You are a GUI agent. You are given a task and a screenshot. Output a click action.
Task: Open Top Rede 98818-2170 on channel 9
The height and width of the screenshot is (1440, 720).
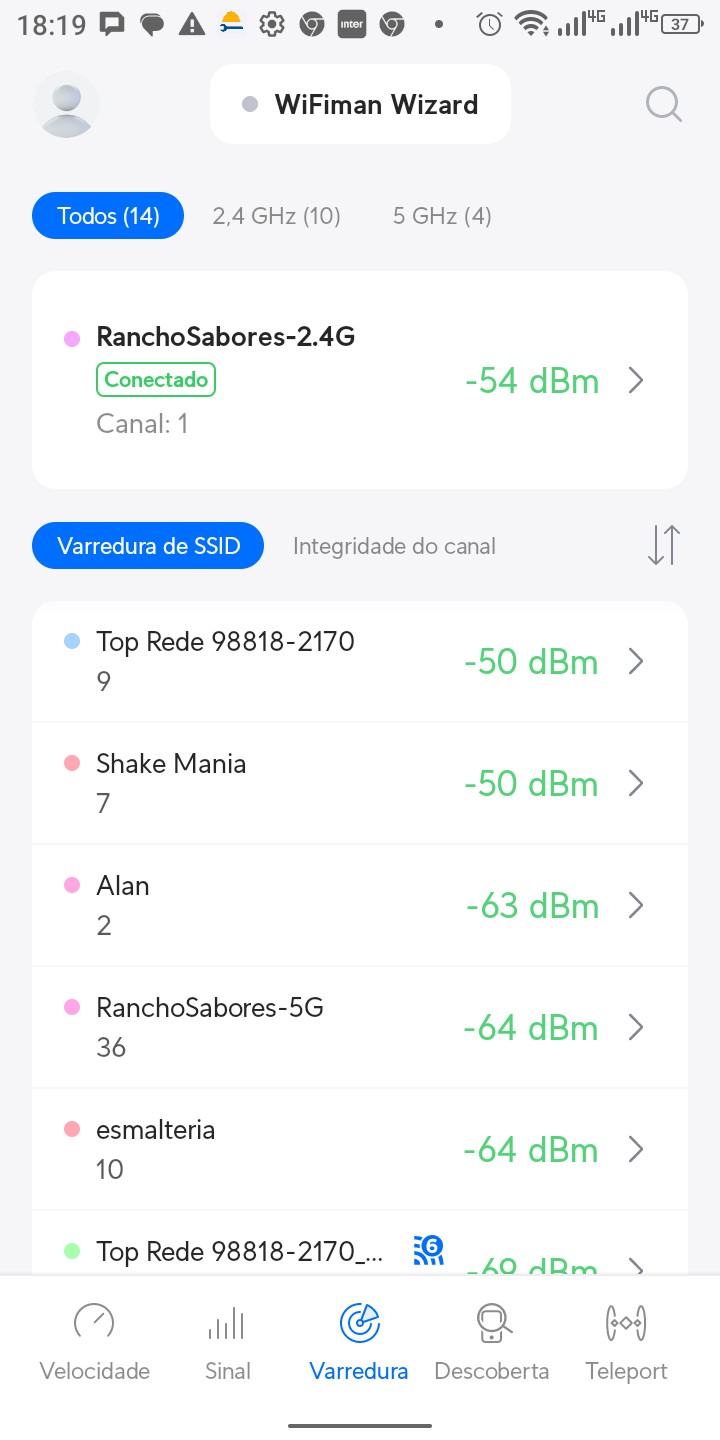tap(360, 661)
